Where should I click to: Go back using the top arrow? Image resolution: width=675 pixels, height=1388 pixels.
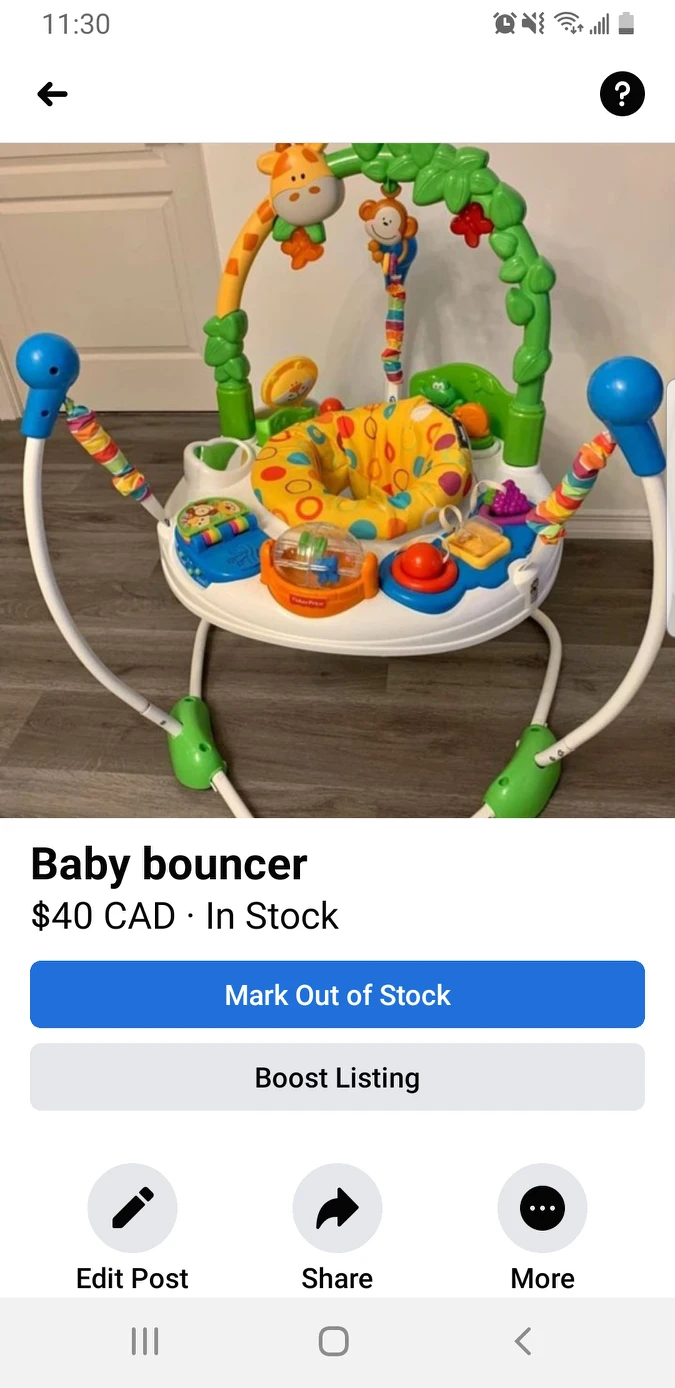(52, 94)
